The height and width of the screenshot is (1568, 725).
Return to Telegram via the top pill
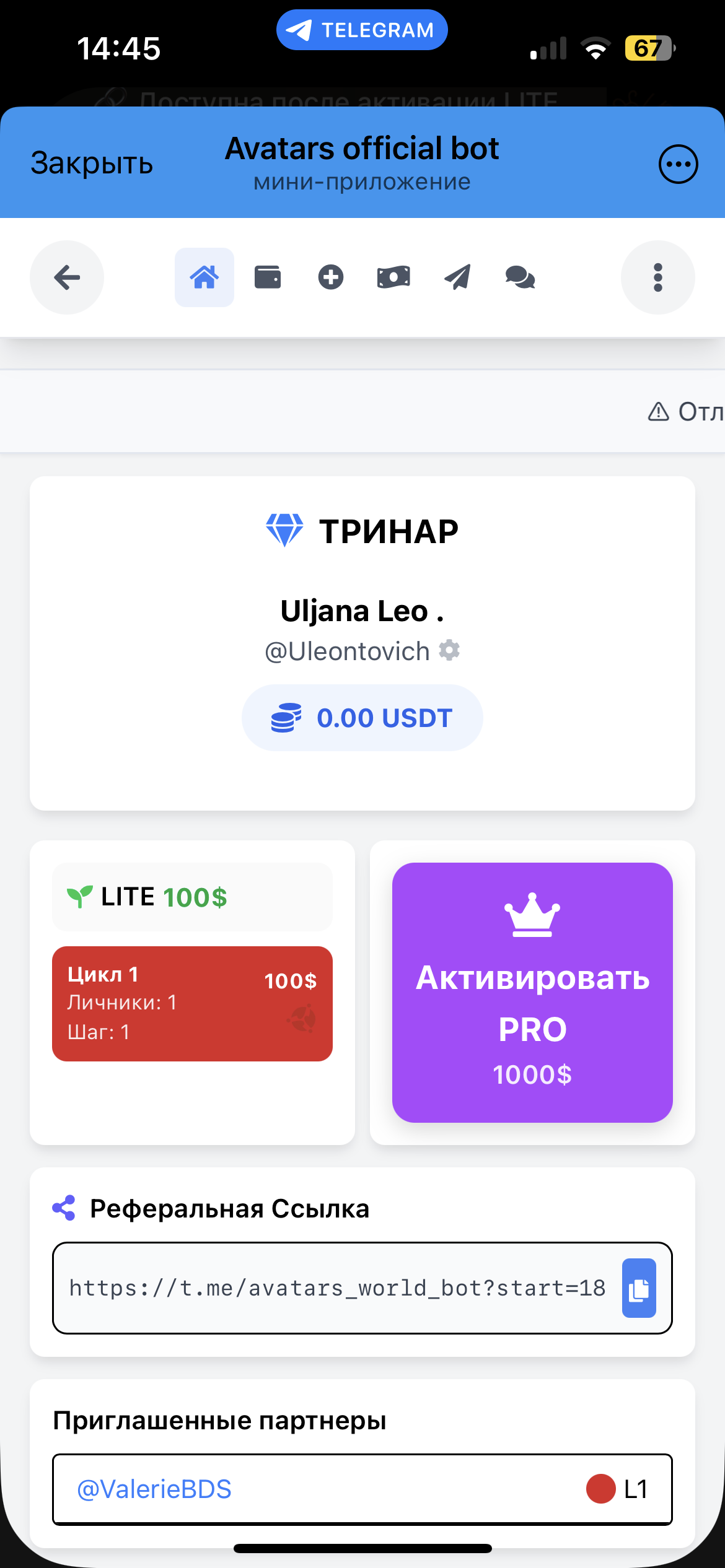point(362,30)
